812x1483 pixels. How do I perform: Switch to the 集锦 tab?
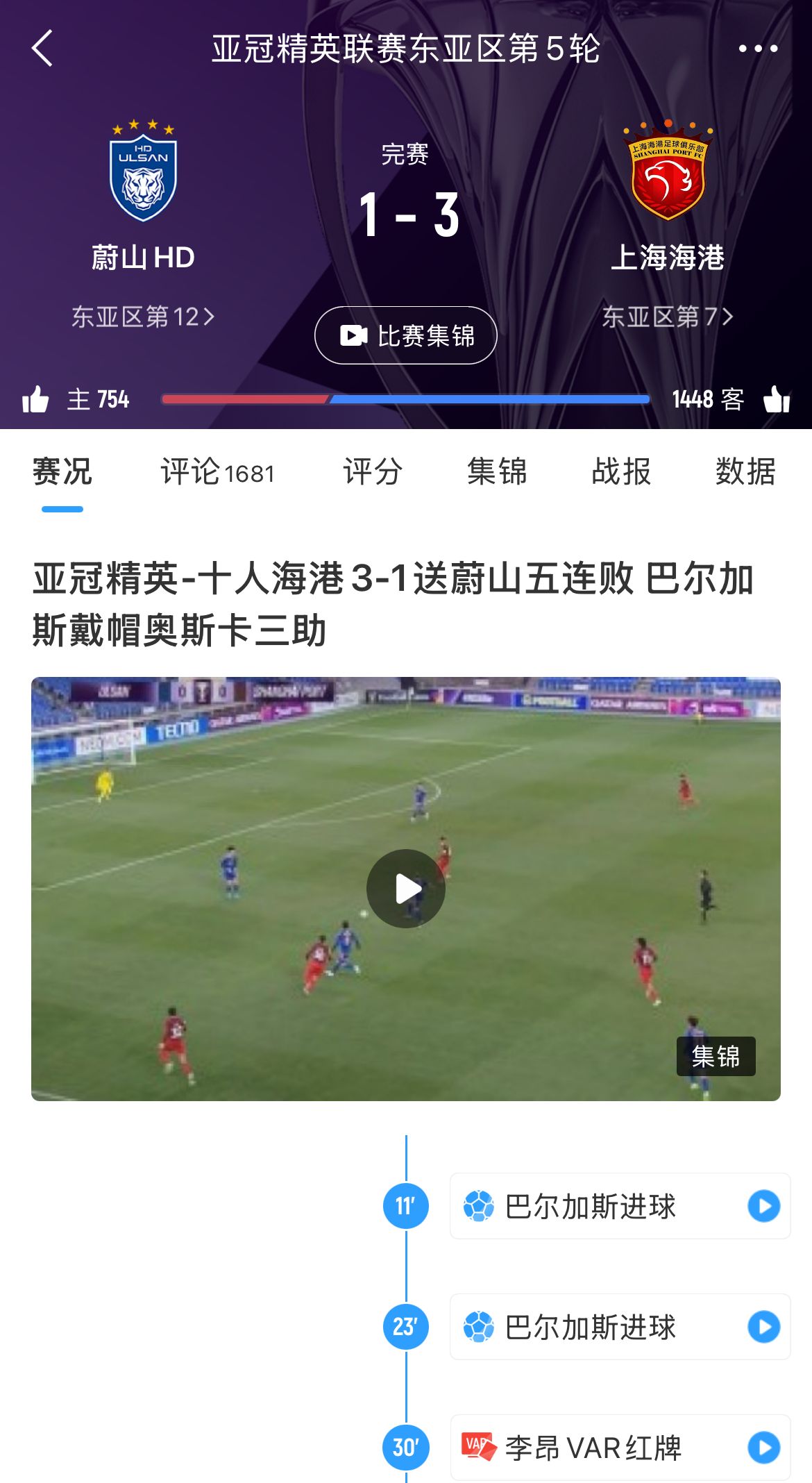pyautogui.click(x=497, y=472)
